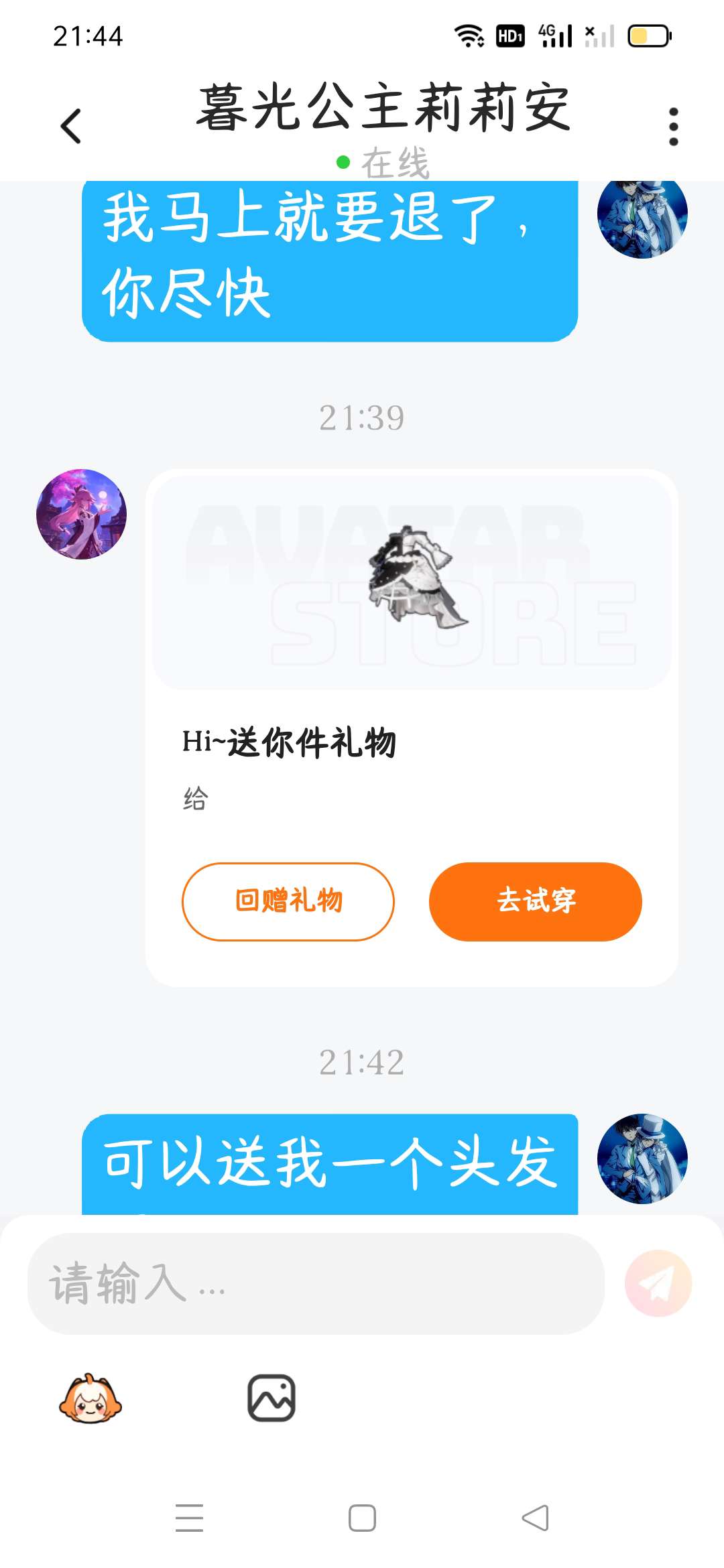
Task: Send message with the paper plane icon
Action: (x=658, y=1283)
